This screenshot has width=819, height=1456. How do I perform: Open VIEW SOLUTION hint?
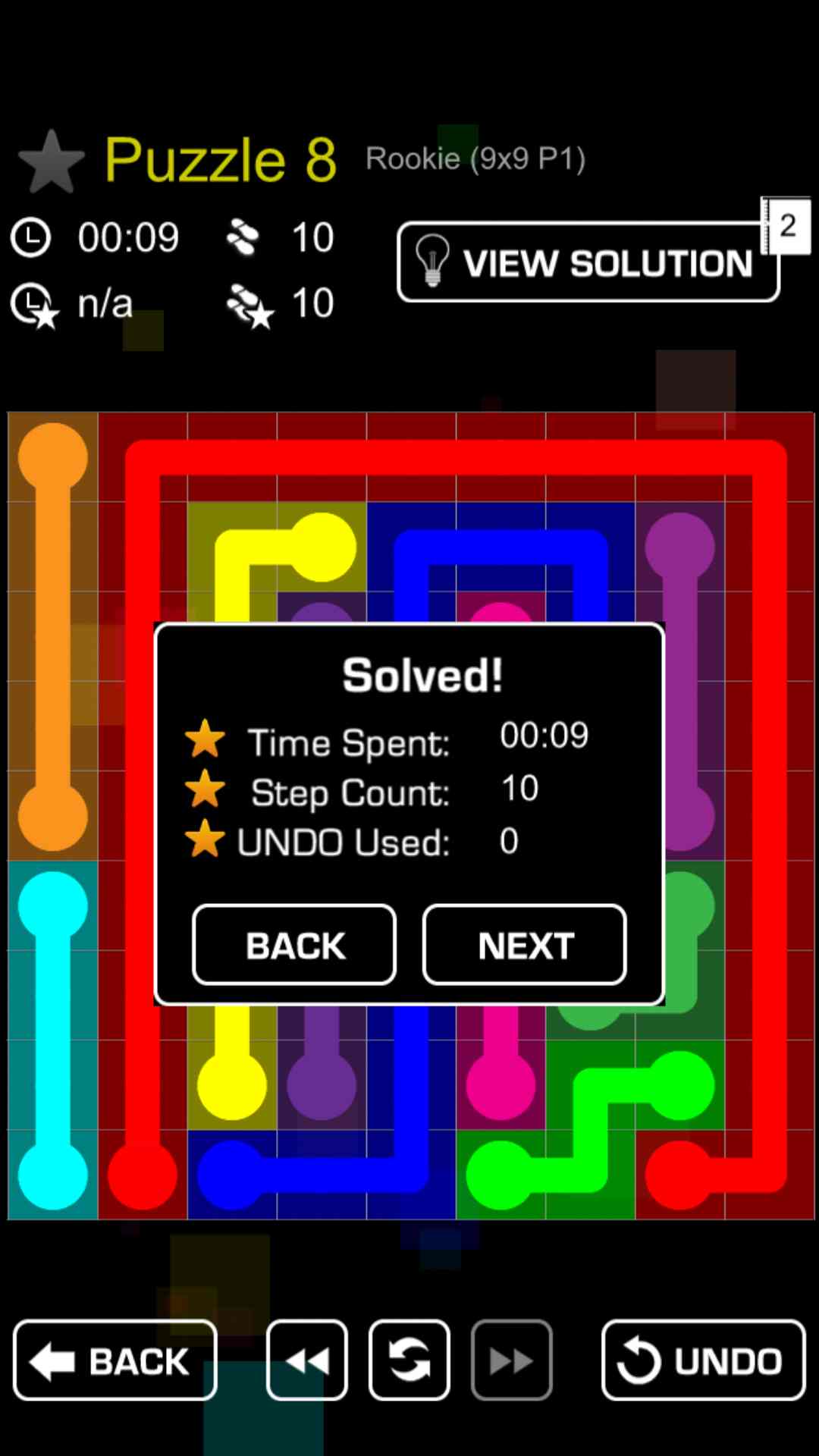pyautogui.click(x=588, y=262)
